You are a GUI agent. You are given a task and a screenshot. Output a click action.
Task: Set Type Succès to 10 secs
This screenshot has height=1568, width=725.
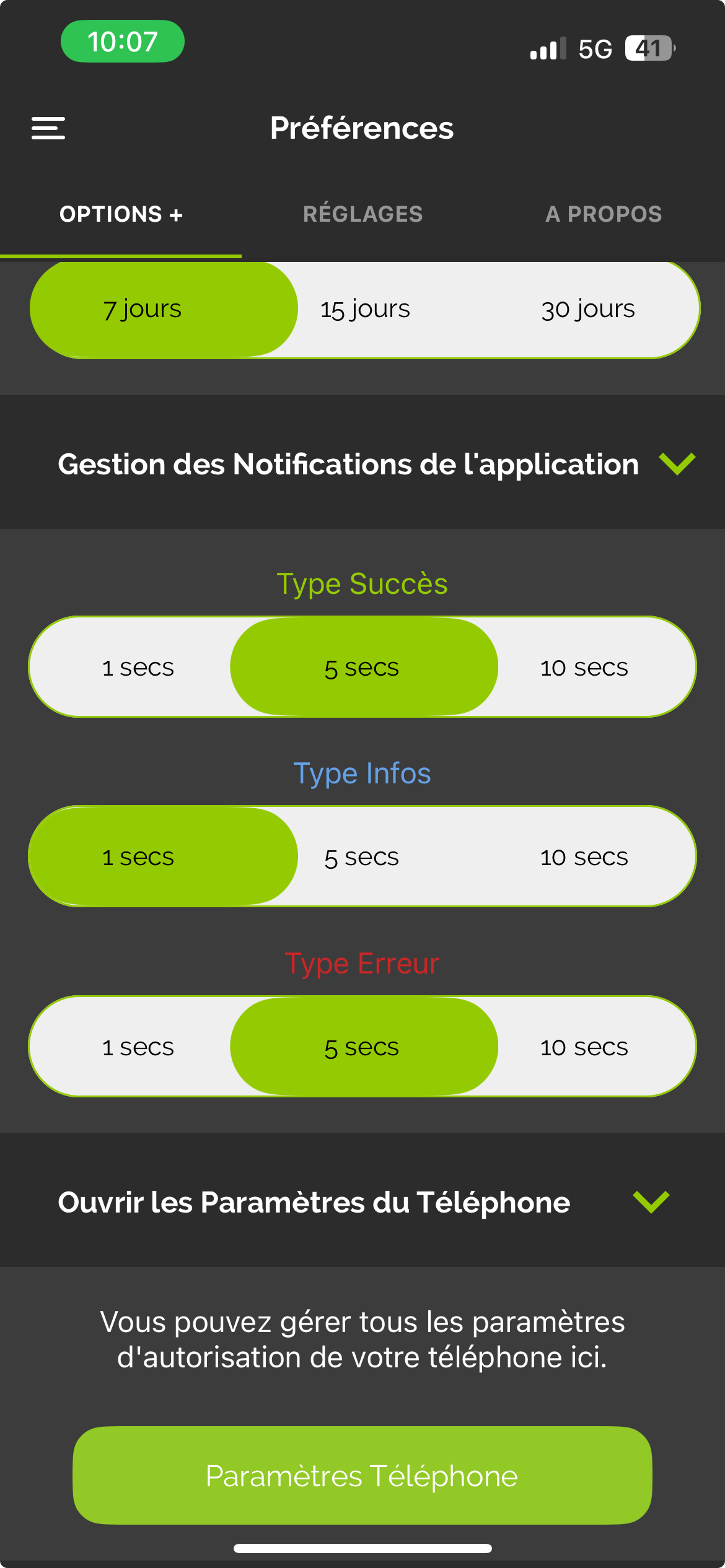pos(584,668)
